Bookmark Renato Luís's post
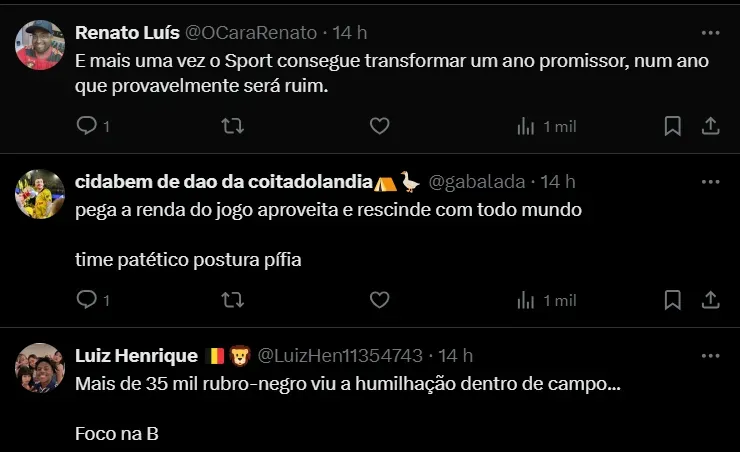The height and width of the screenshot is (452, 740). (673, 126)
